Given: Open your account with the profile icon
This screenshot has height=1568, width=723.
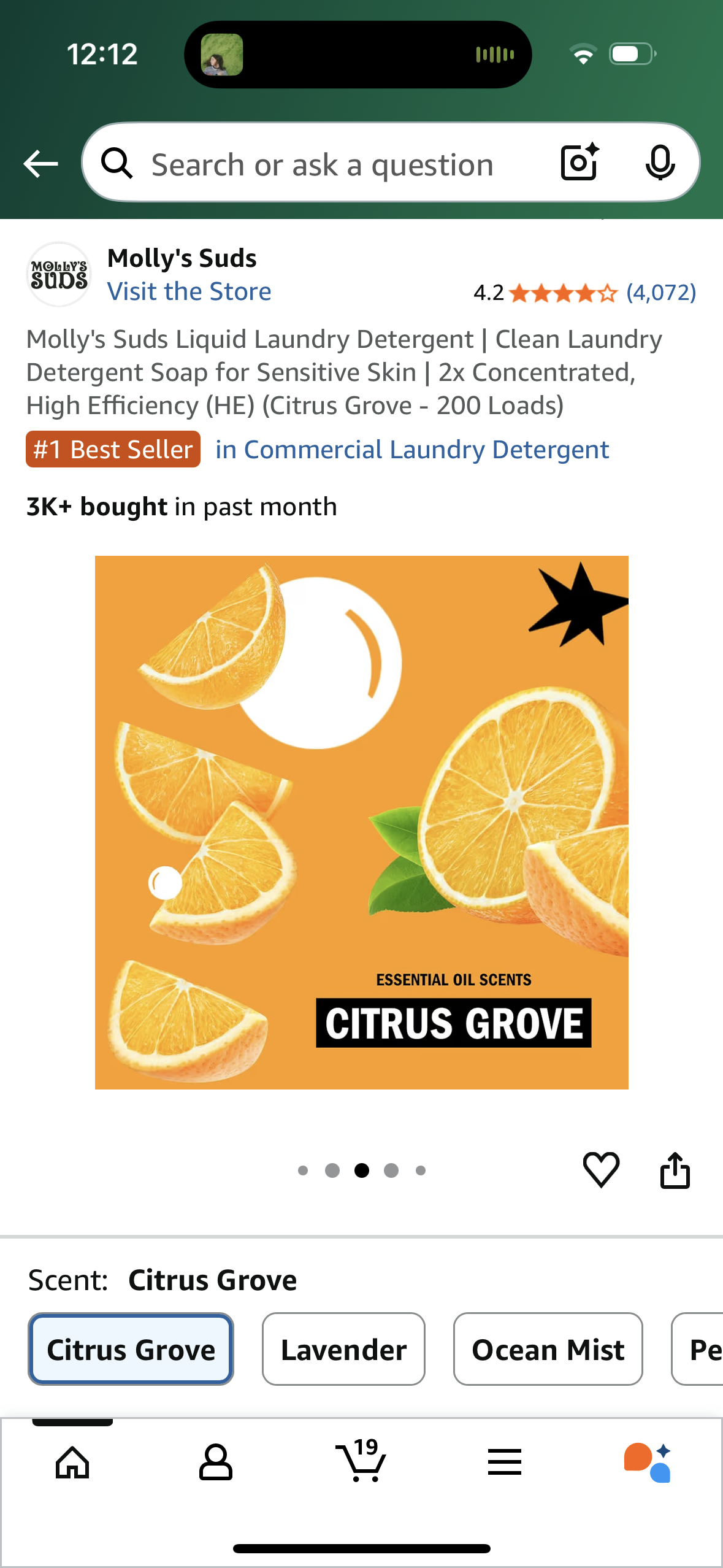Looking at the screenshot, I should (x=216, y=1462).
